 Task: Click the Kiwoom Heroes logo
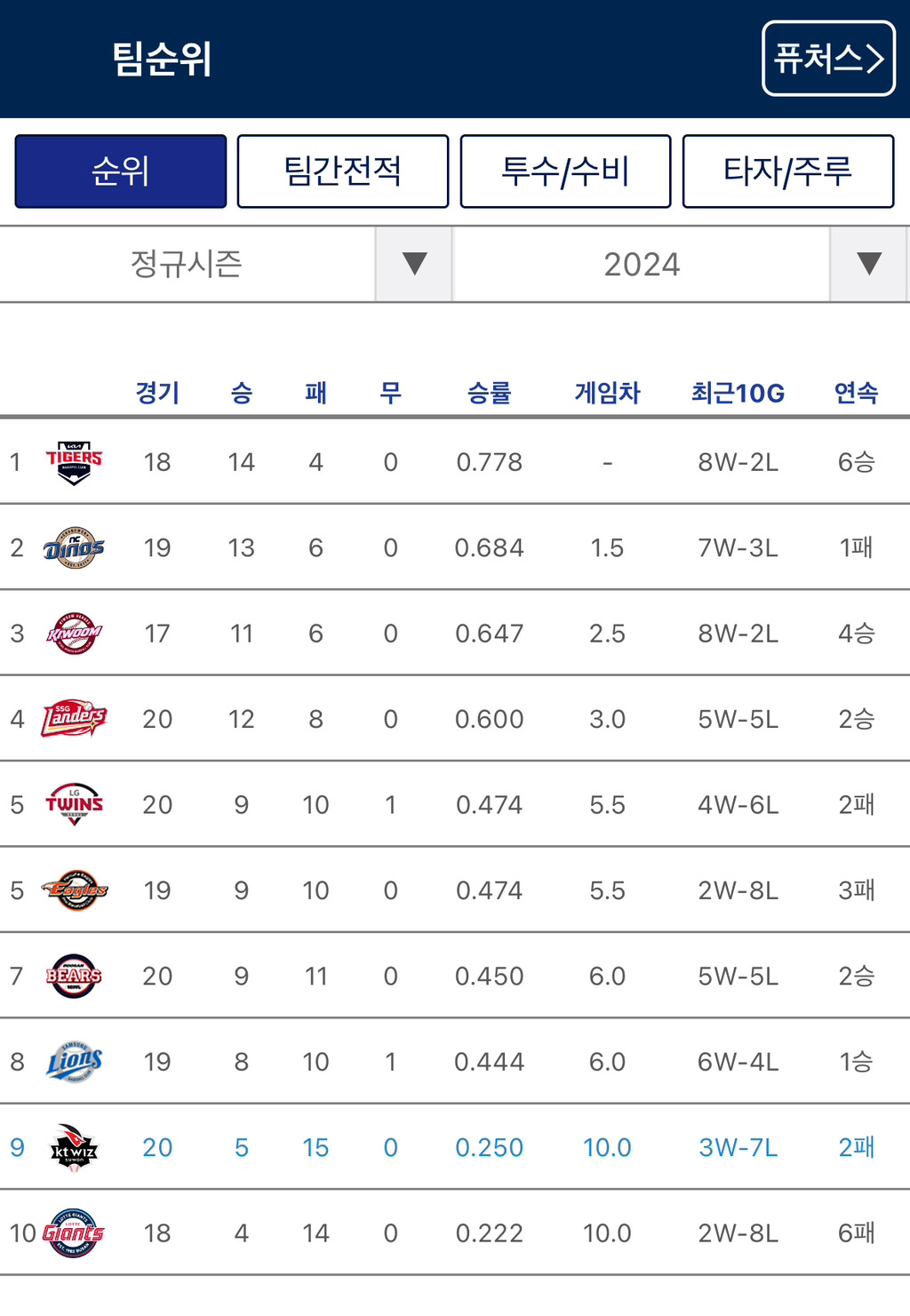tap(73, 632)
